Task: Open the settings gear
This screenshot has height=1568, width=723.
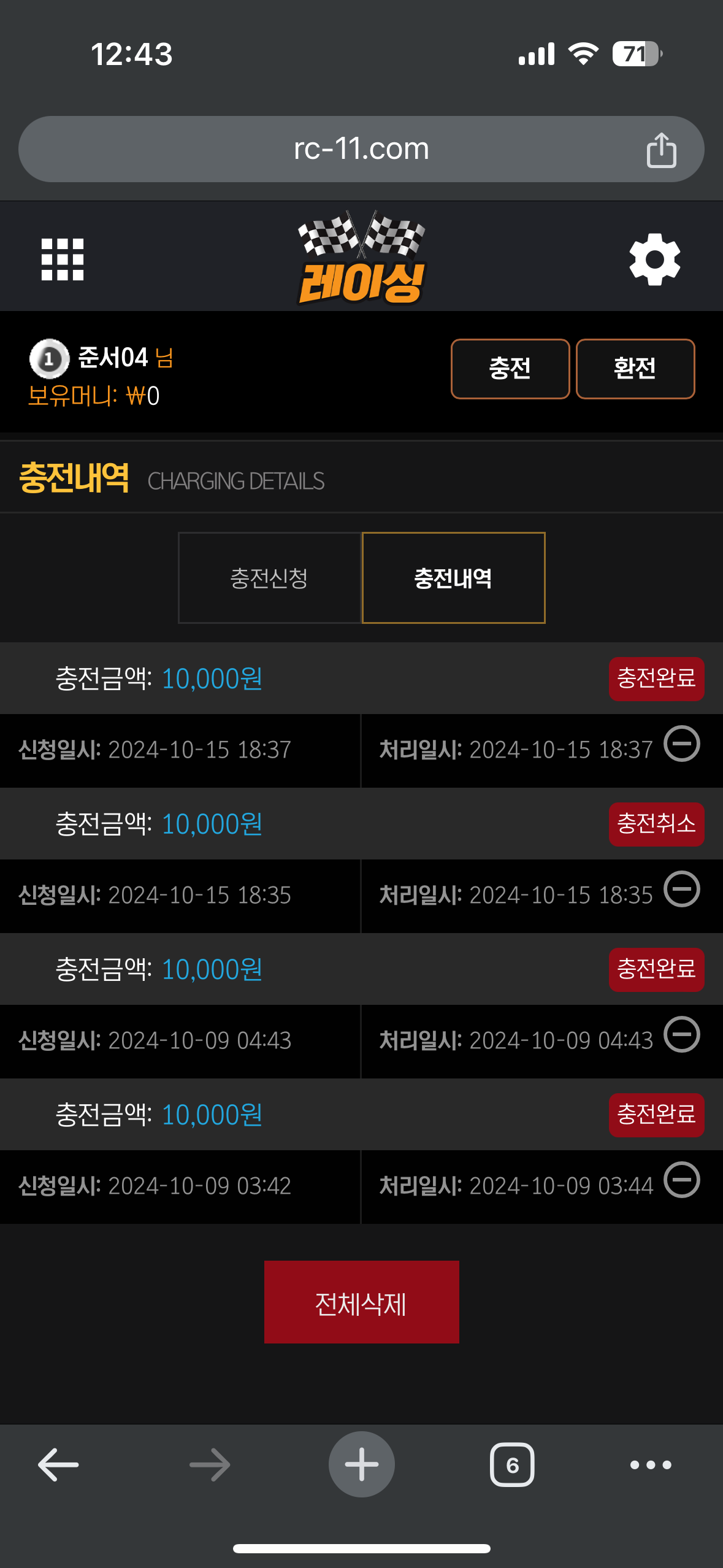Action: tap(655, 259)
